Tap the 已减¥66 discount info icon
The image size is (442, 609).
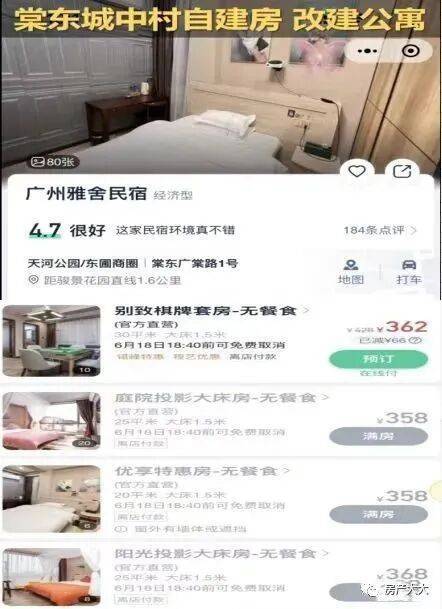coord(416,340)
